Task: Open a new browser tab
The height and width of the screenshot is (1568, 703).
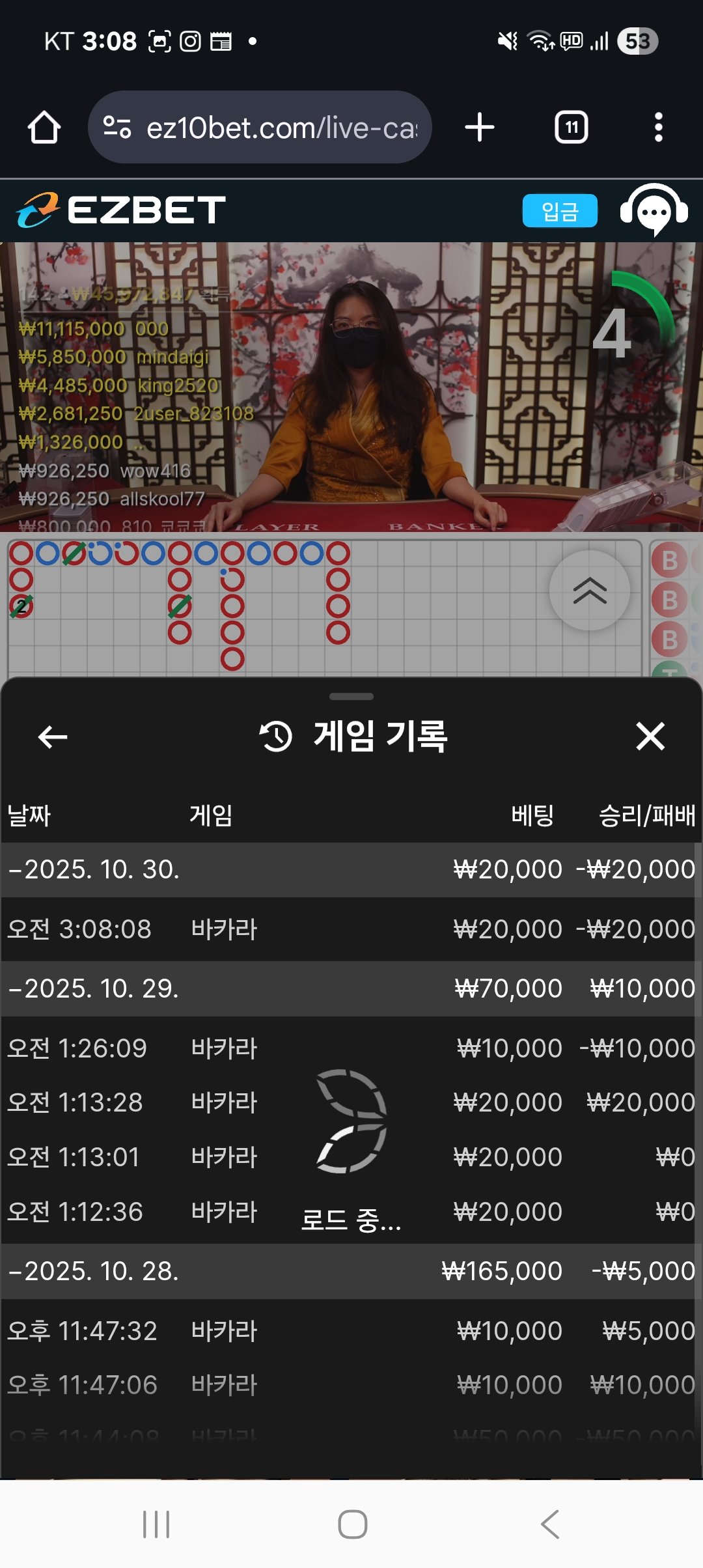Action: [480, 127]
